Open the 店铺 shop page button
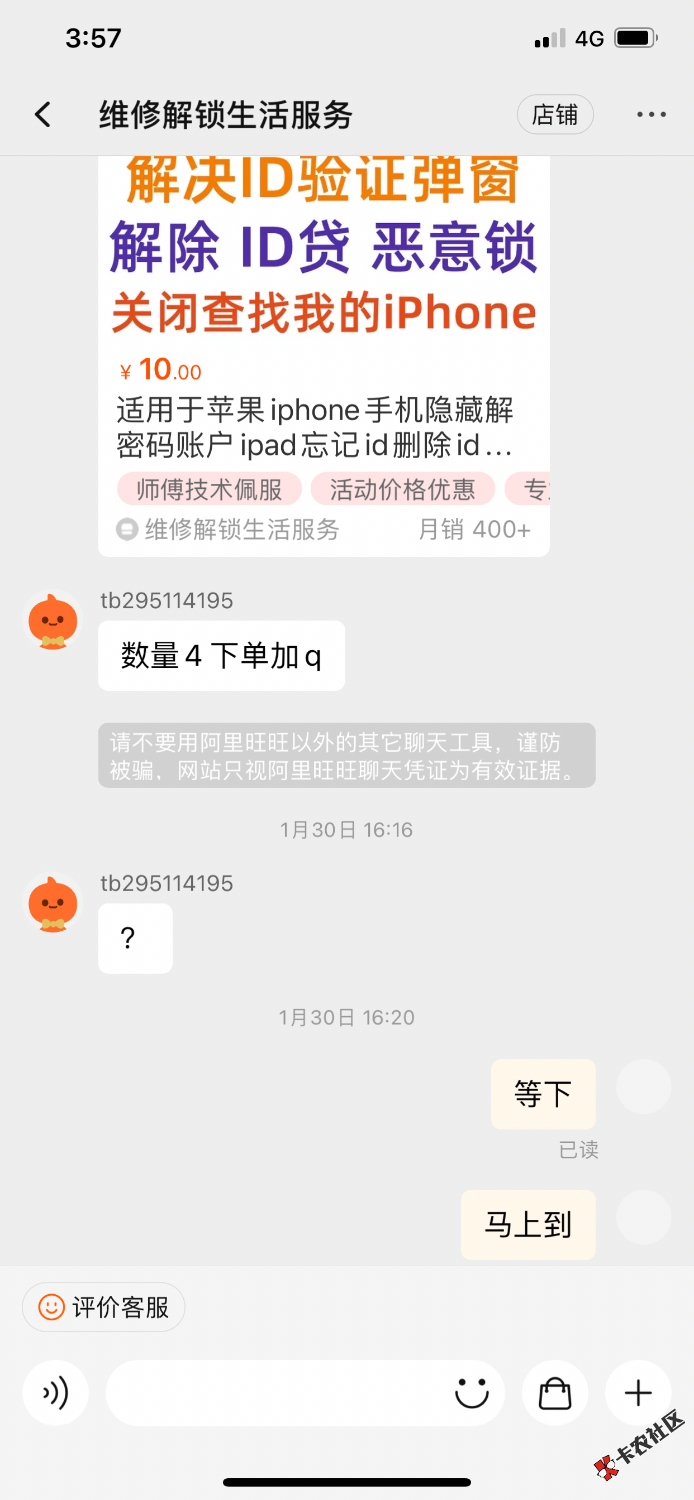 [x=555, y=115]
